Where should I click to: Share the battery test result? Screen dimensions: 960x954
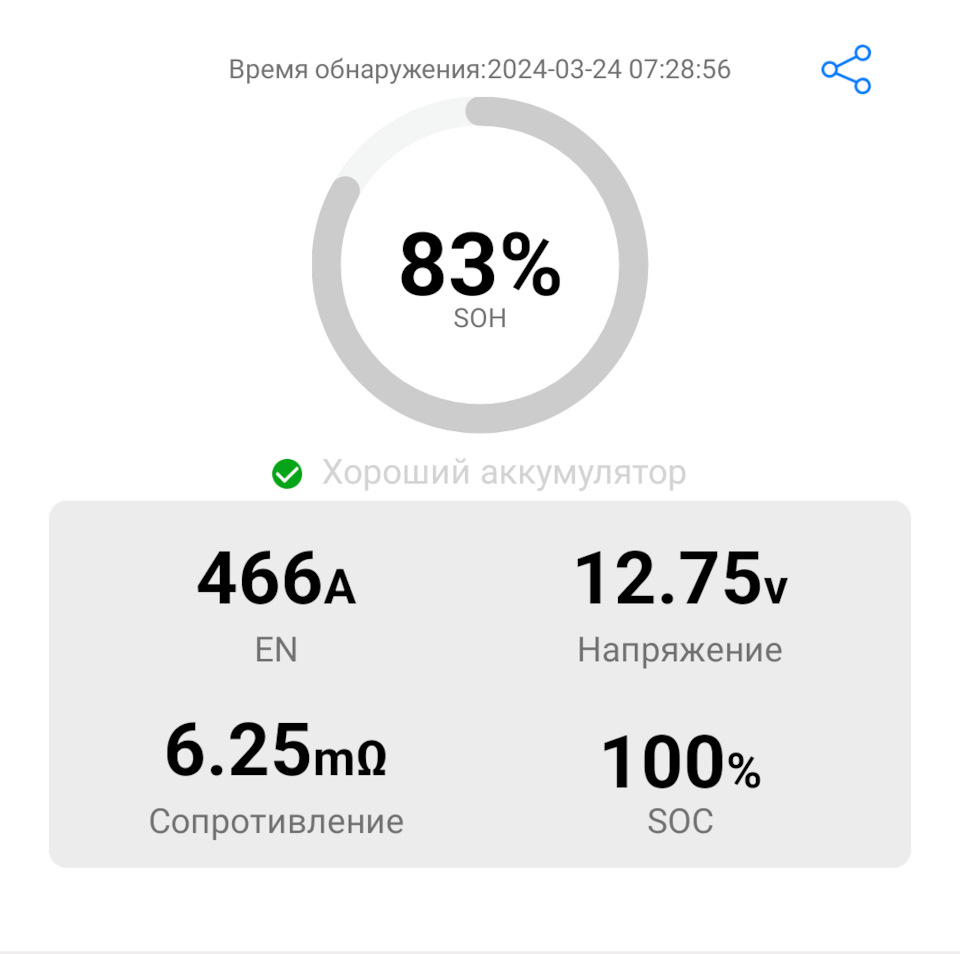pos(846,70)
